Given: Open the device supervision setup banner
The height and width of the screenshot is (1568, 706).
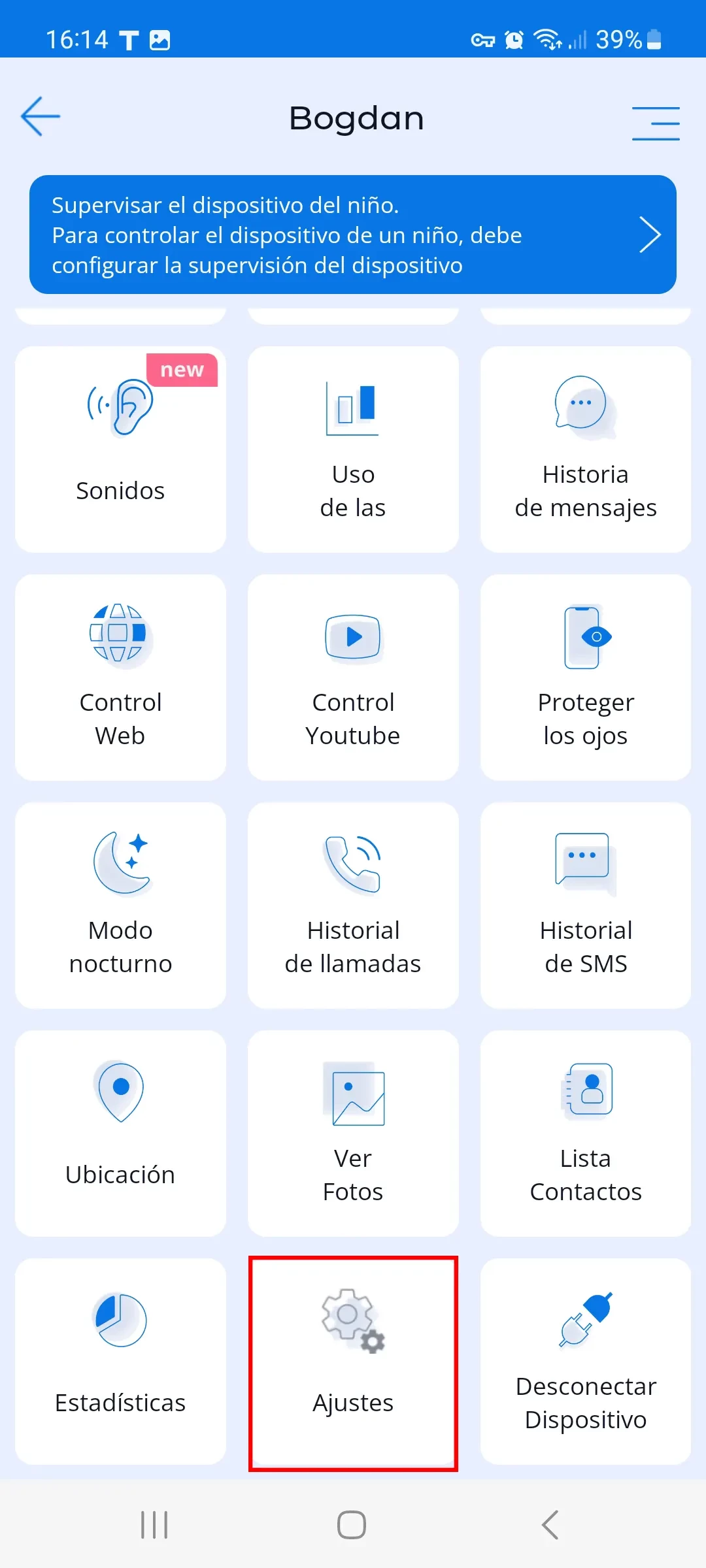Looking at the screenshot, I should [353, 235].
